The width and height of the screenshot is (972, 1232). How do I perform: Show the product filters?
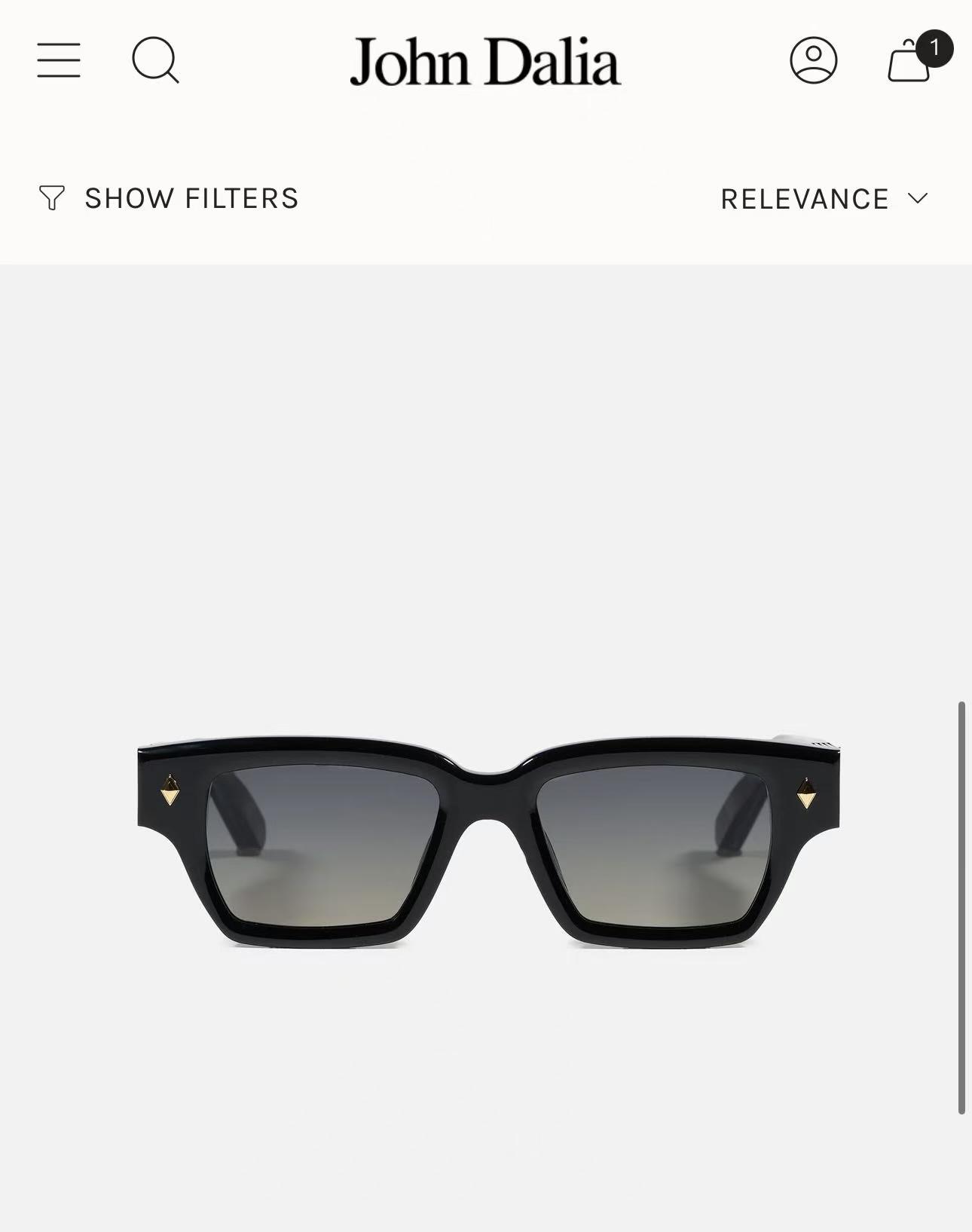pos(169,199)
